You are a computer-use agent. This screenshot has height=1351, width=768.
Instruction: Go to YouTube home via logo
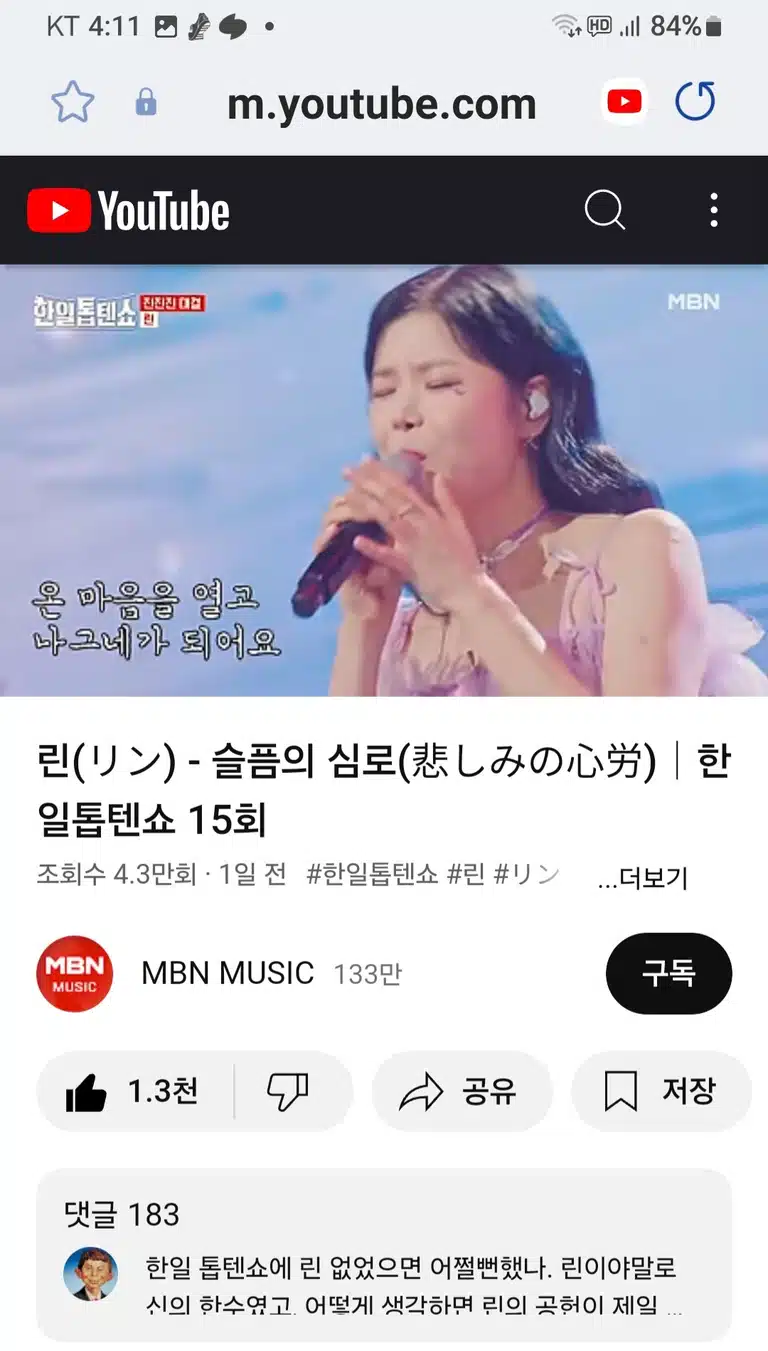(x=128, y=211)
